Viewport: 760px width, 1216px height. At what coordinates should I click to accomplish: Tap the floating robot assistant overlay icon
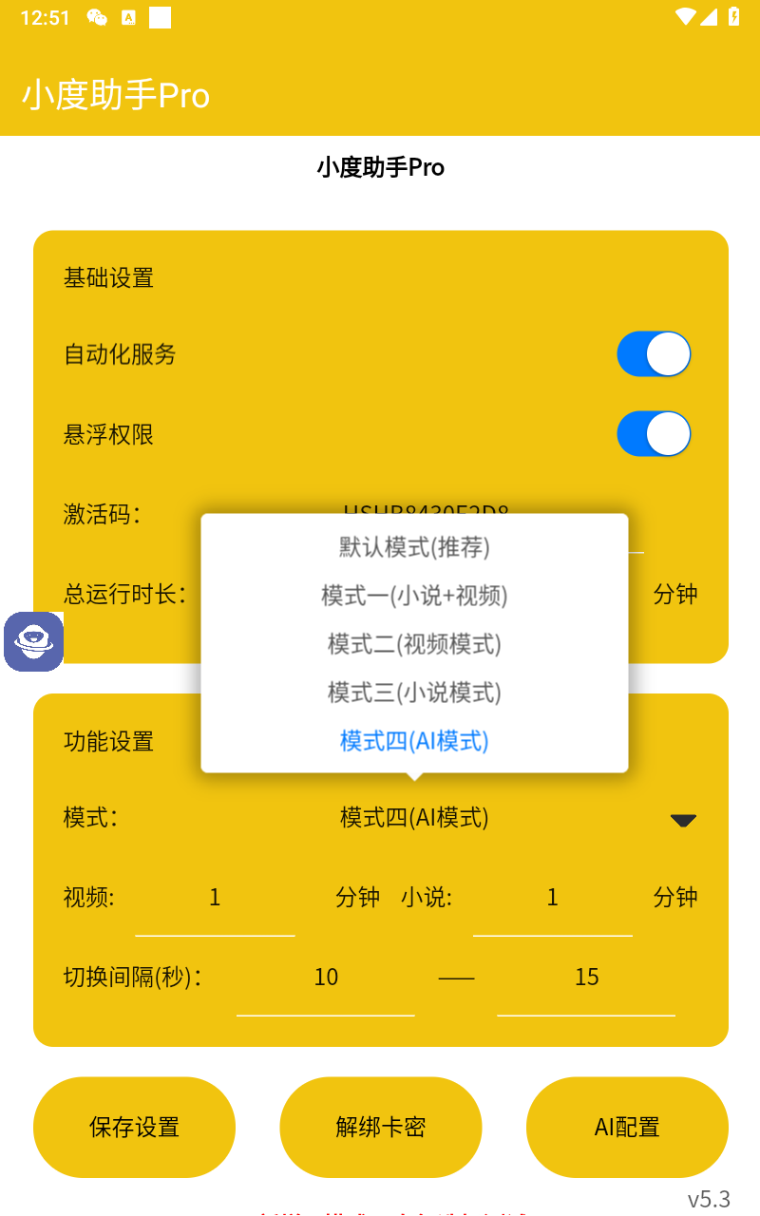[x=33, y=641]
